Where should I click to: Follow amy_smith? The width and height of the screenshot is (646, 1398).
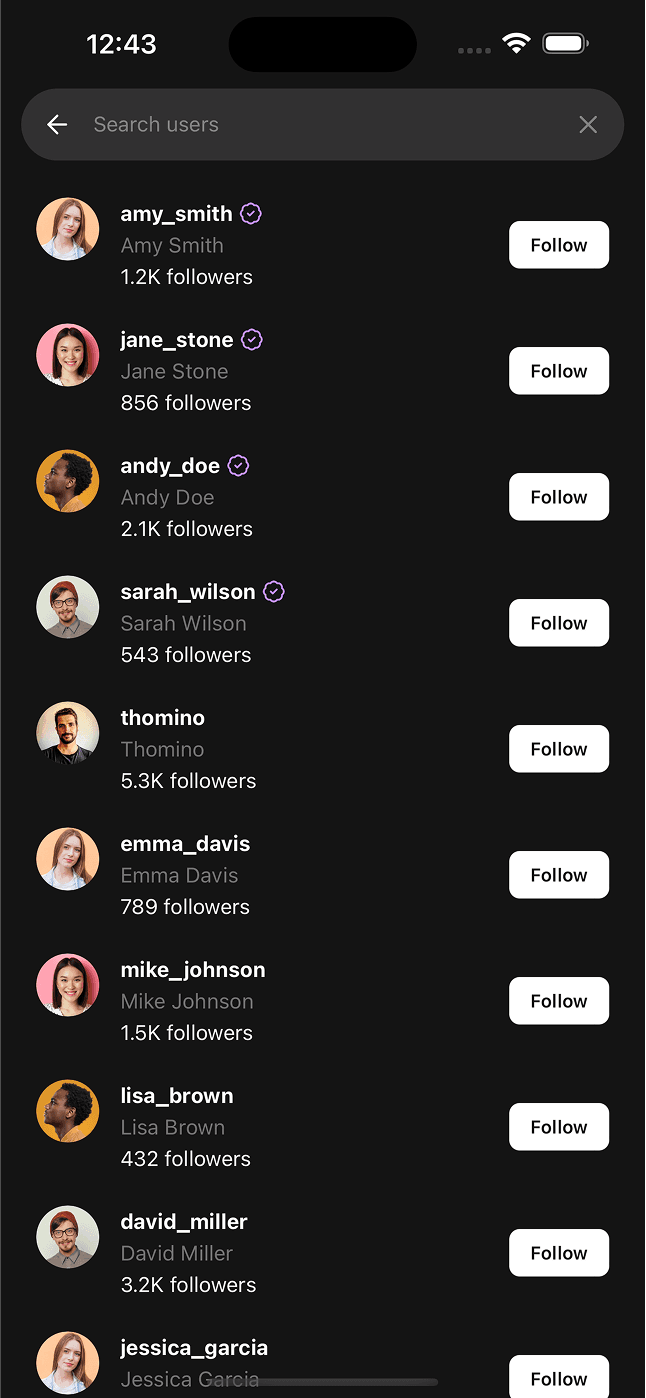pos(558,245)
